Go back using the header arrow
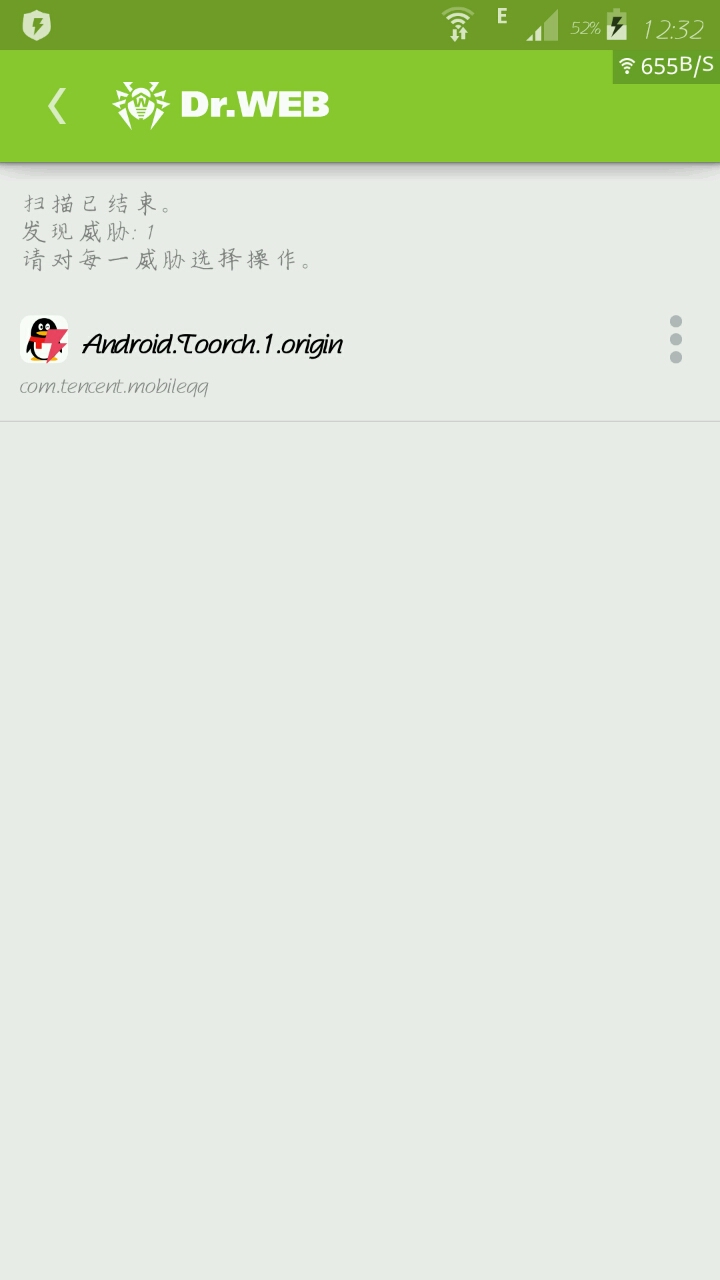The image size is (720, 1280). pos(57,105)
